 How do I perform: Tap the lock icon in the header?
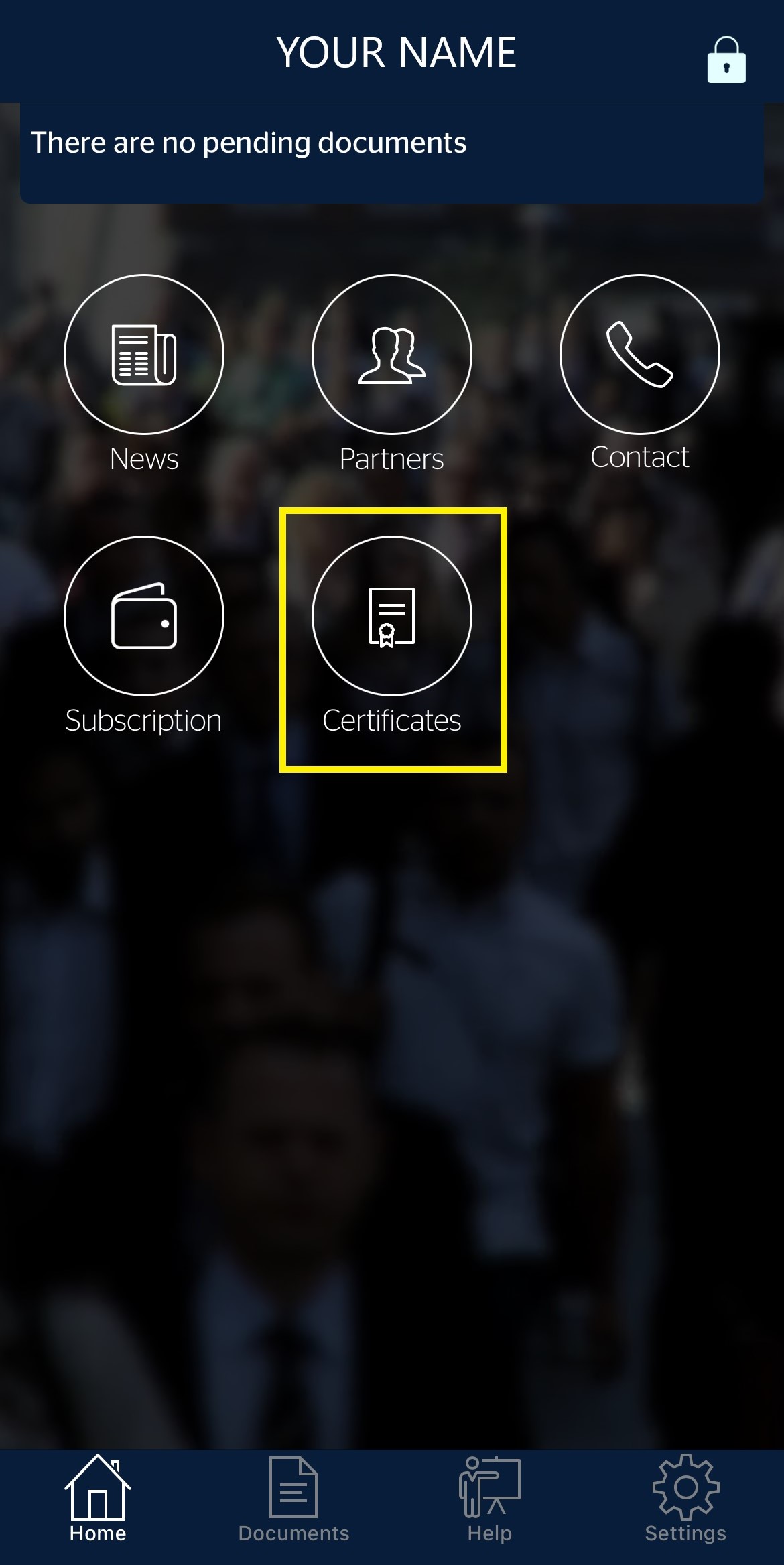726,60
